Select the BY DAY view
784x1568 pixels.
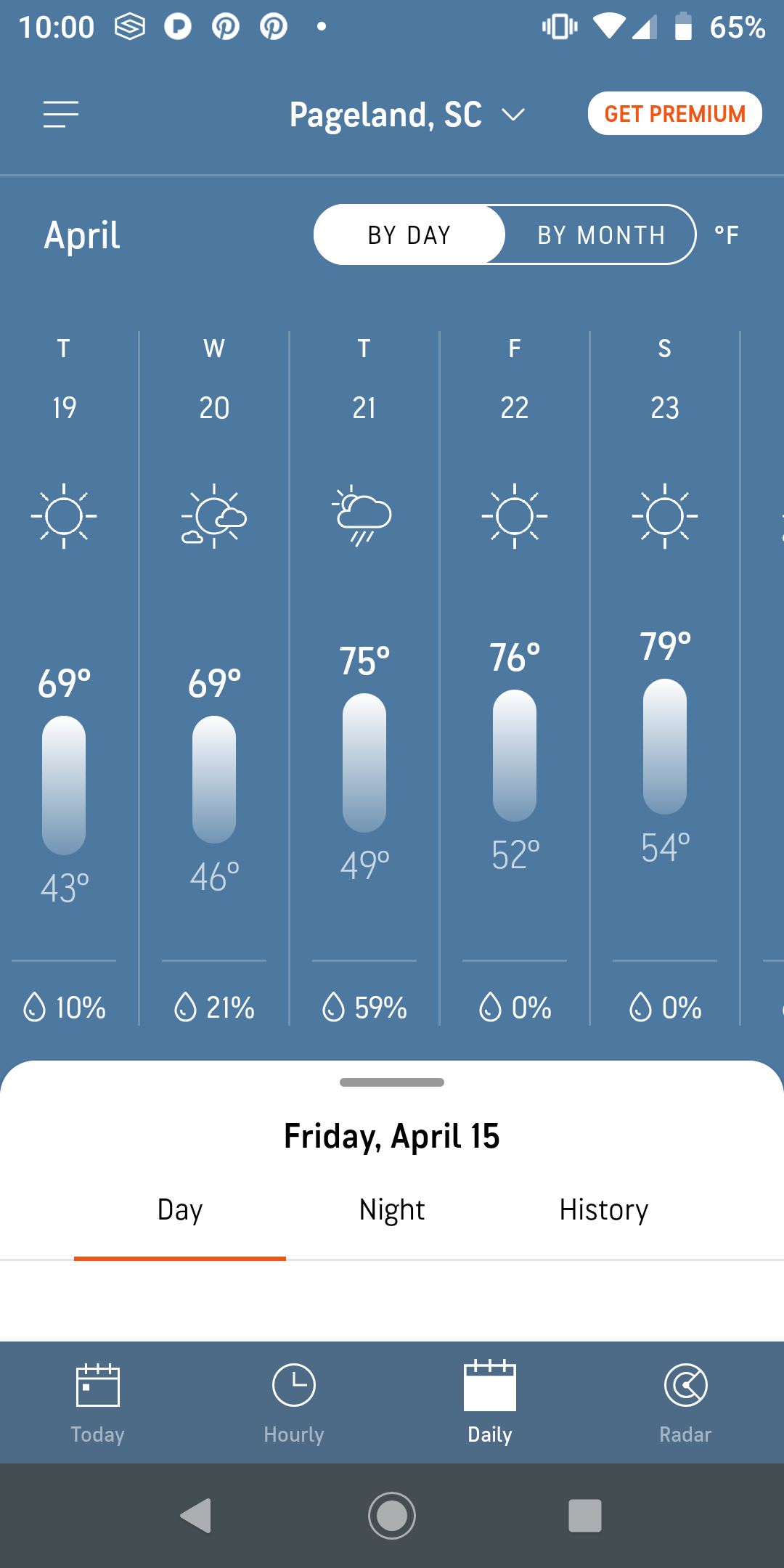point(409,235)
